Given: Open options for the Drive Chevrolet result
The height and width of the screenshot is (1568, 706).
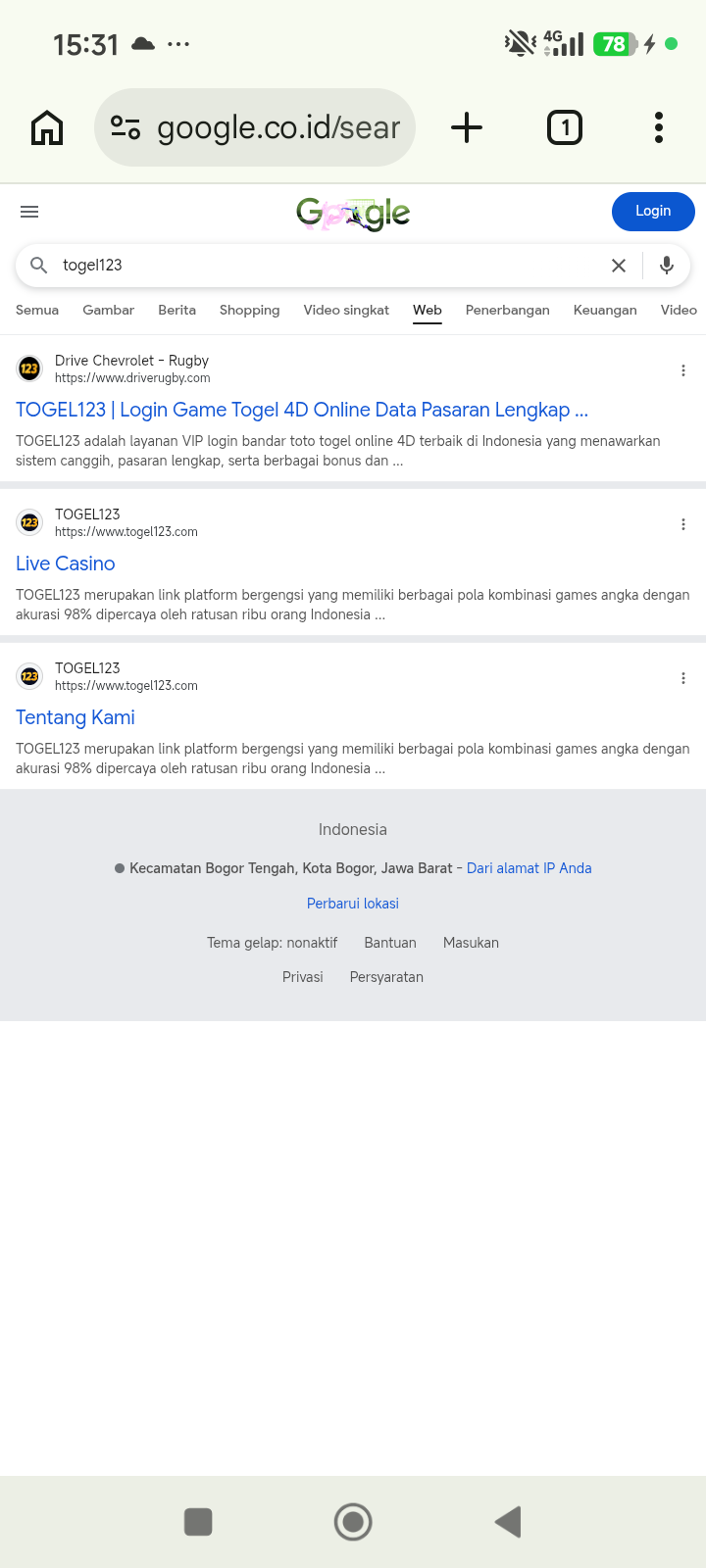Looking at the screenshot, I should coord(683,370).
